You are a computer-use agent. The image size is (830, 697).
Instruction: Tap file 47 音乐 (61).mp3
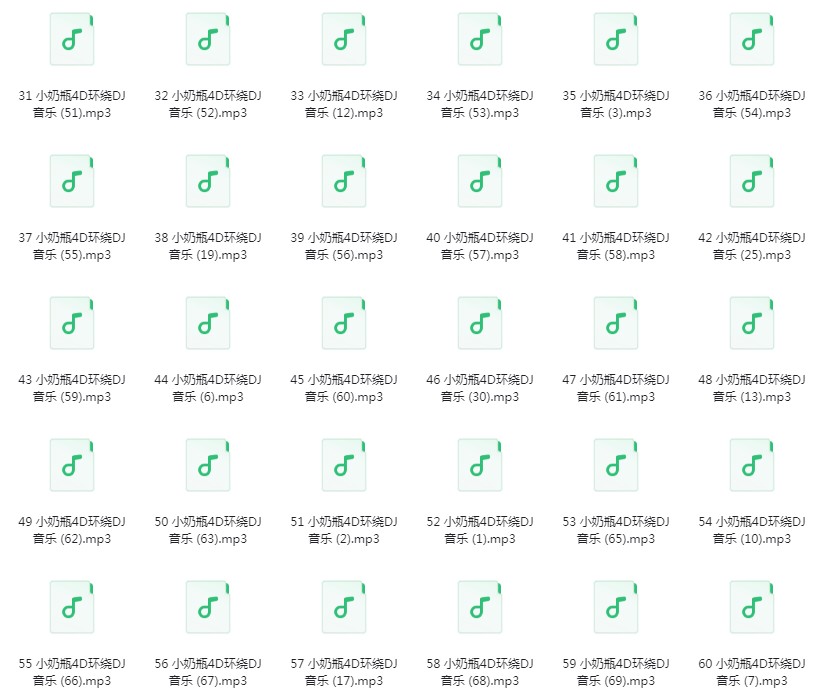(616, 323)
